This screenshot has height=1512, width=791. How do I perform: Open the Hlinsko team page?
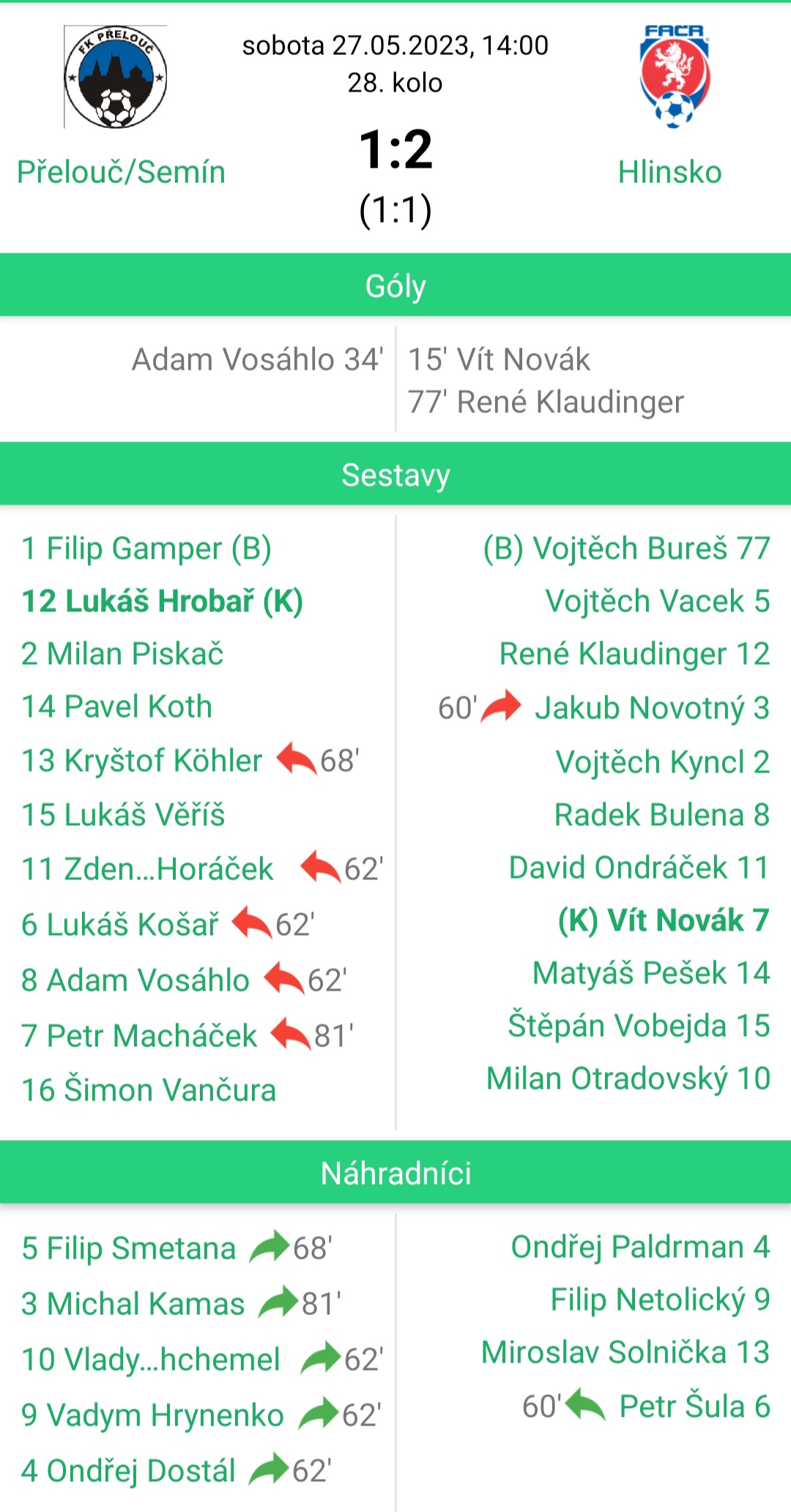click(x=669, y=172)
